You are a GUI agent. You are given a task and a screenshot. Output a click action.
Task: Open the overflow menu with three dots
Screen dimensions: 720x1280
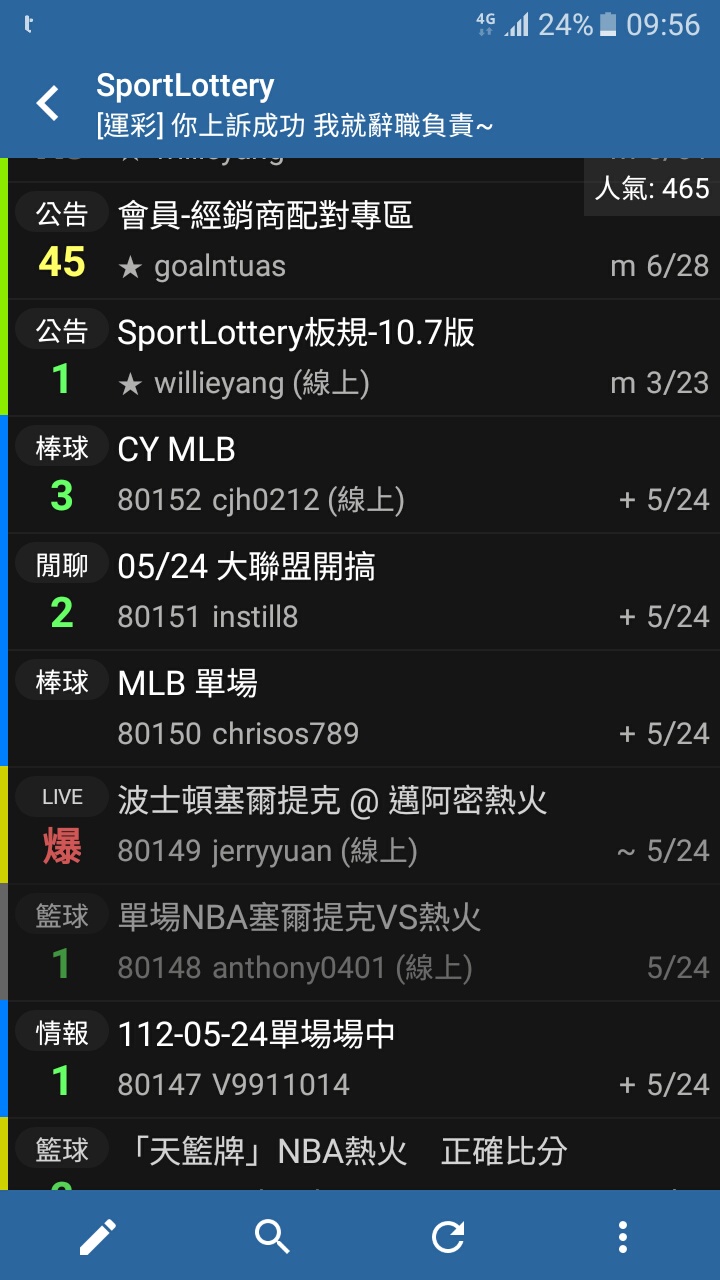622,1237
